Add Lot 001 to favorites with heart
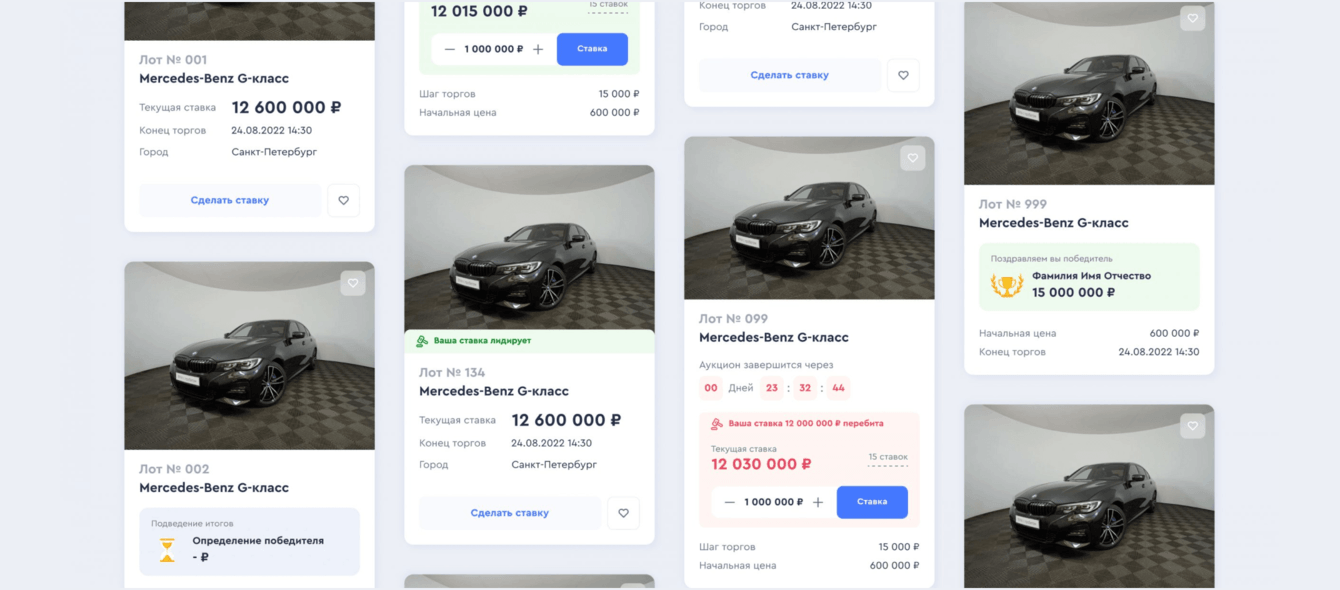This screenshot has height=590, width=1340. [343, 200]
